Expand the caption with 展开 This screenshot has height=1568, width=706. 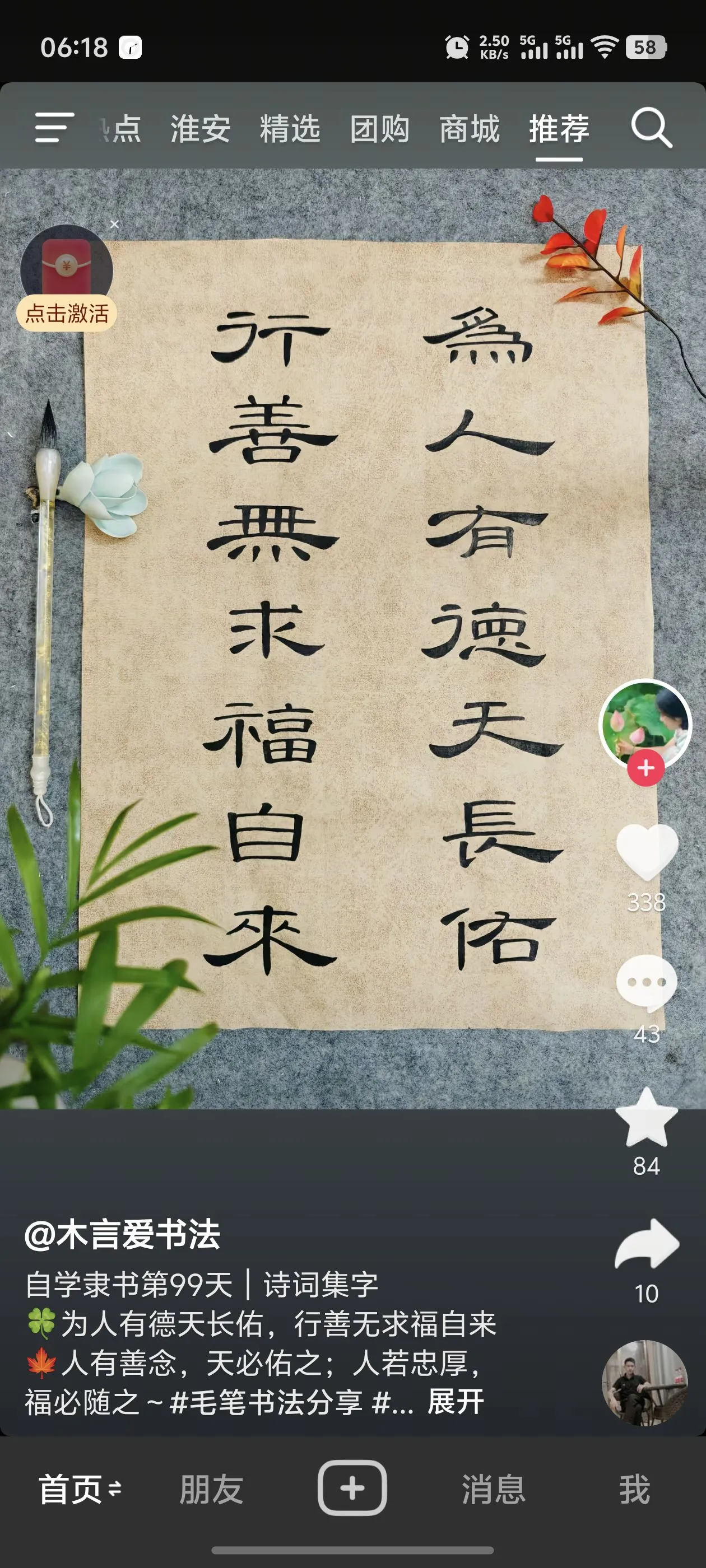click(455, 1402)
